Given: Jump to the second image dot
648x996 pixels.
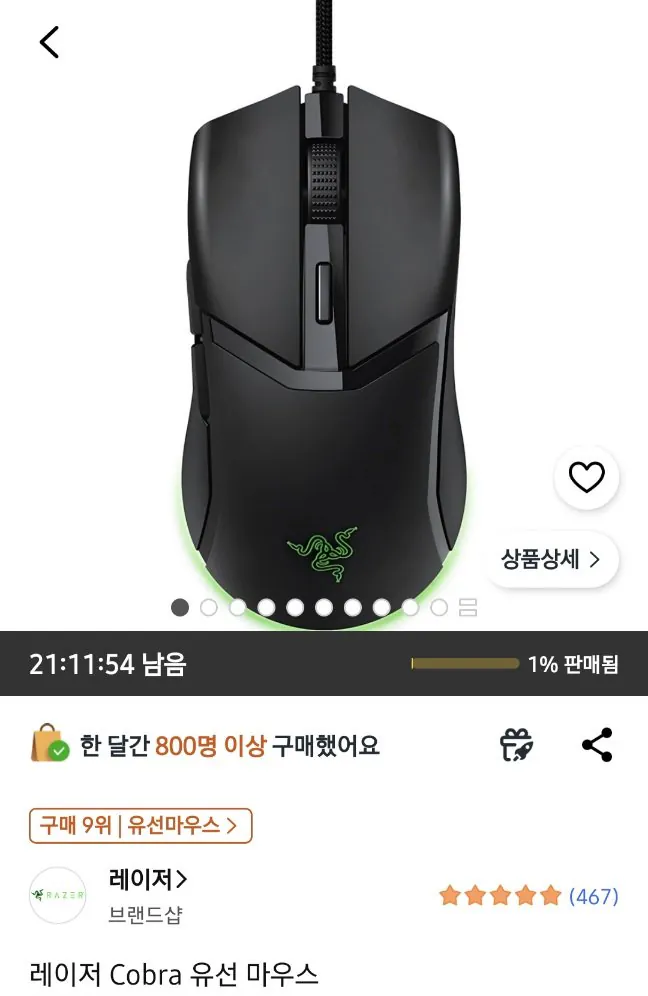Looking at the screenshot, I should pos(209,607).
